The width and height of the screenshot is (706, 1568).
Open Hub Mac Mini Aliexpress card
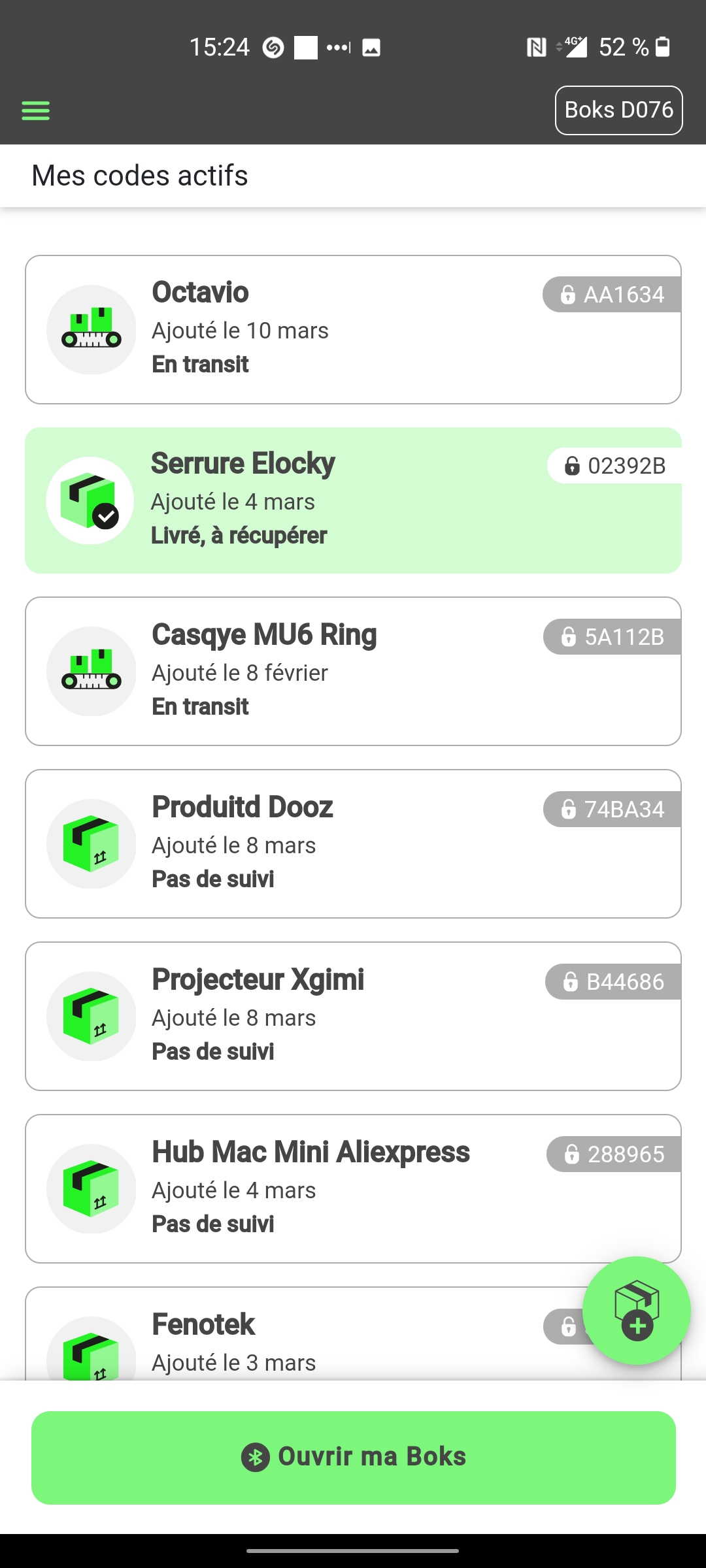point(353,1188)
